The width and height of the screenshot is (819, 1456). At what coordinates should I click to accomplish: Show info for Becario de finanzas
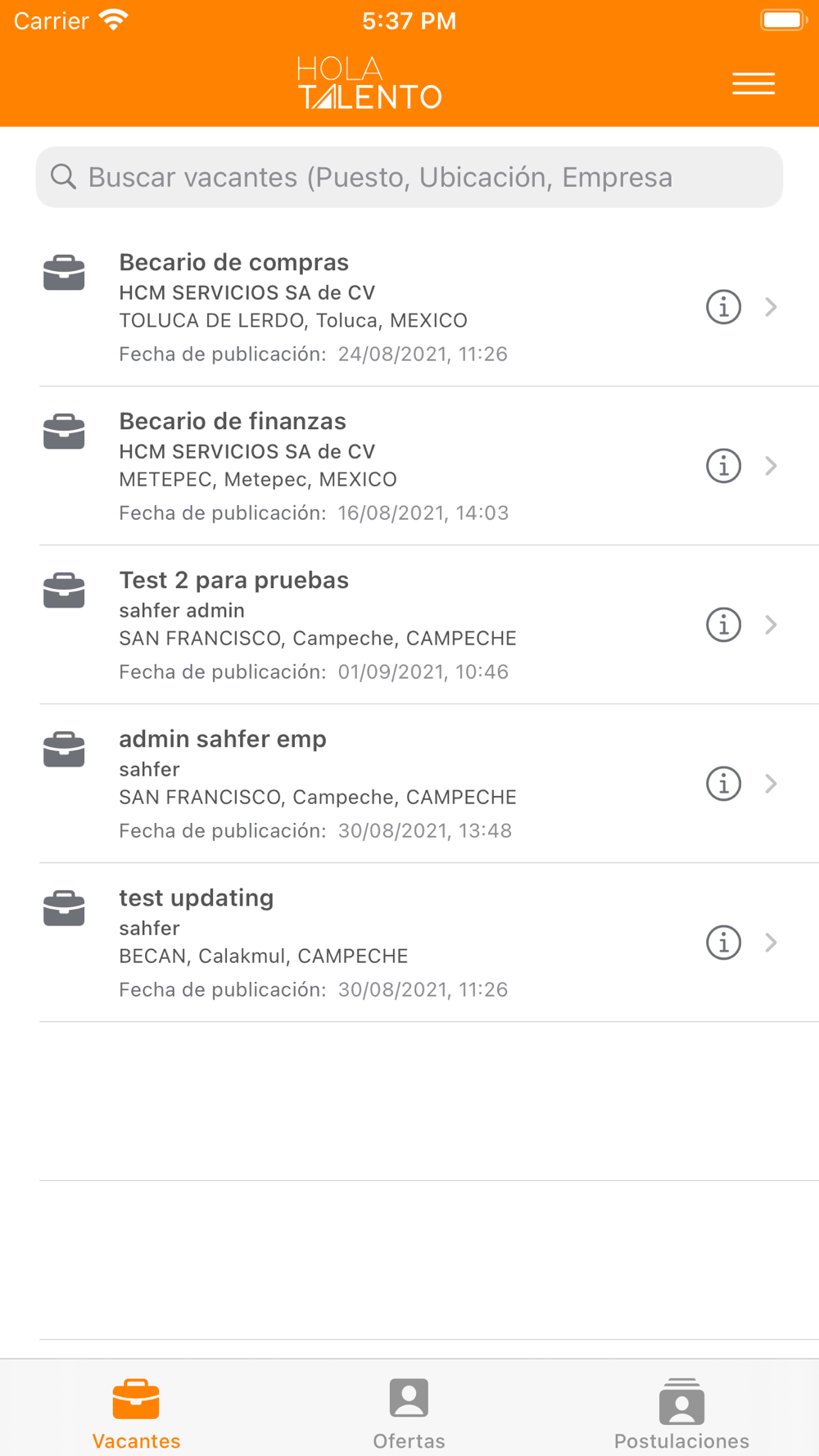click(723, 466)
